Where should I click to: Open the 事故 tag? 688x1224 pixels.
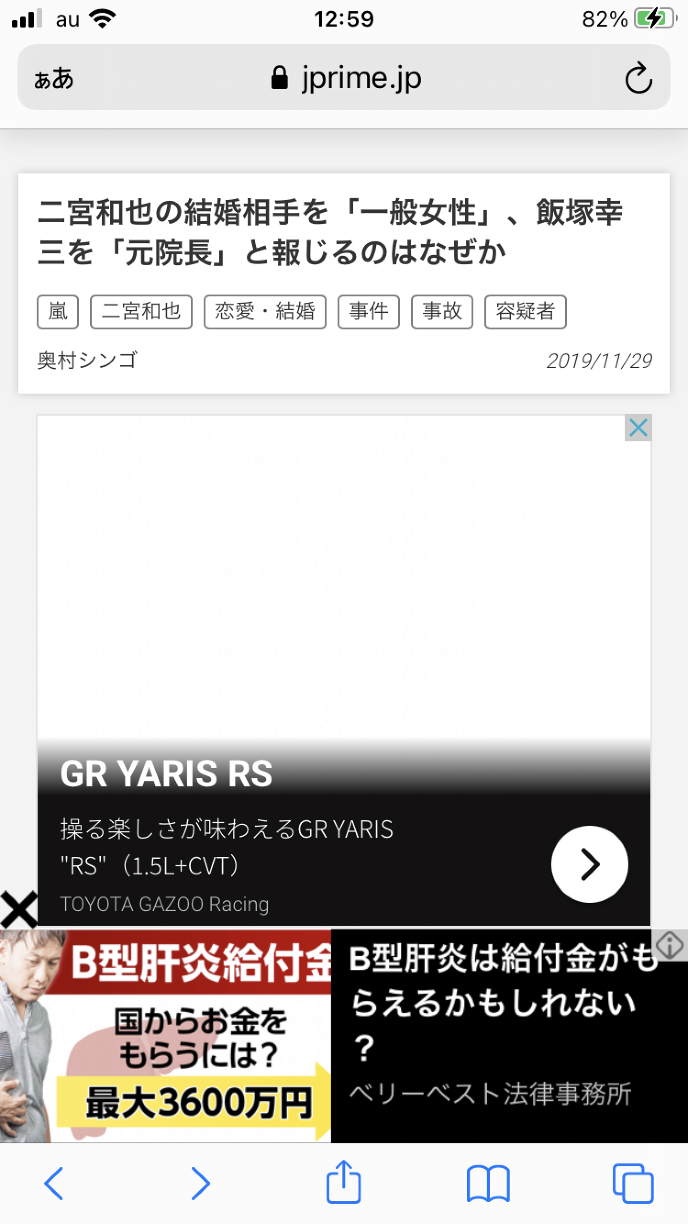[442, 312]
